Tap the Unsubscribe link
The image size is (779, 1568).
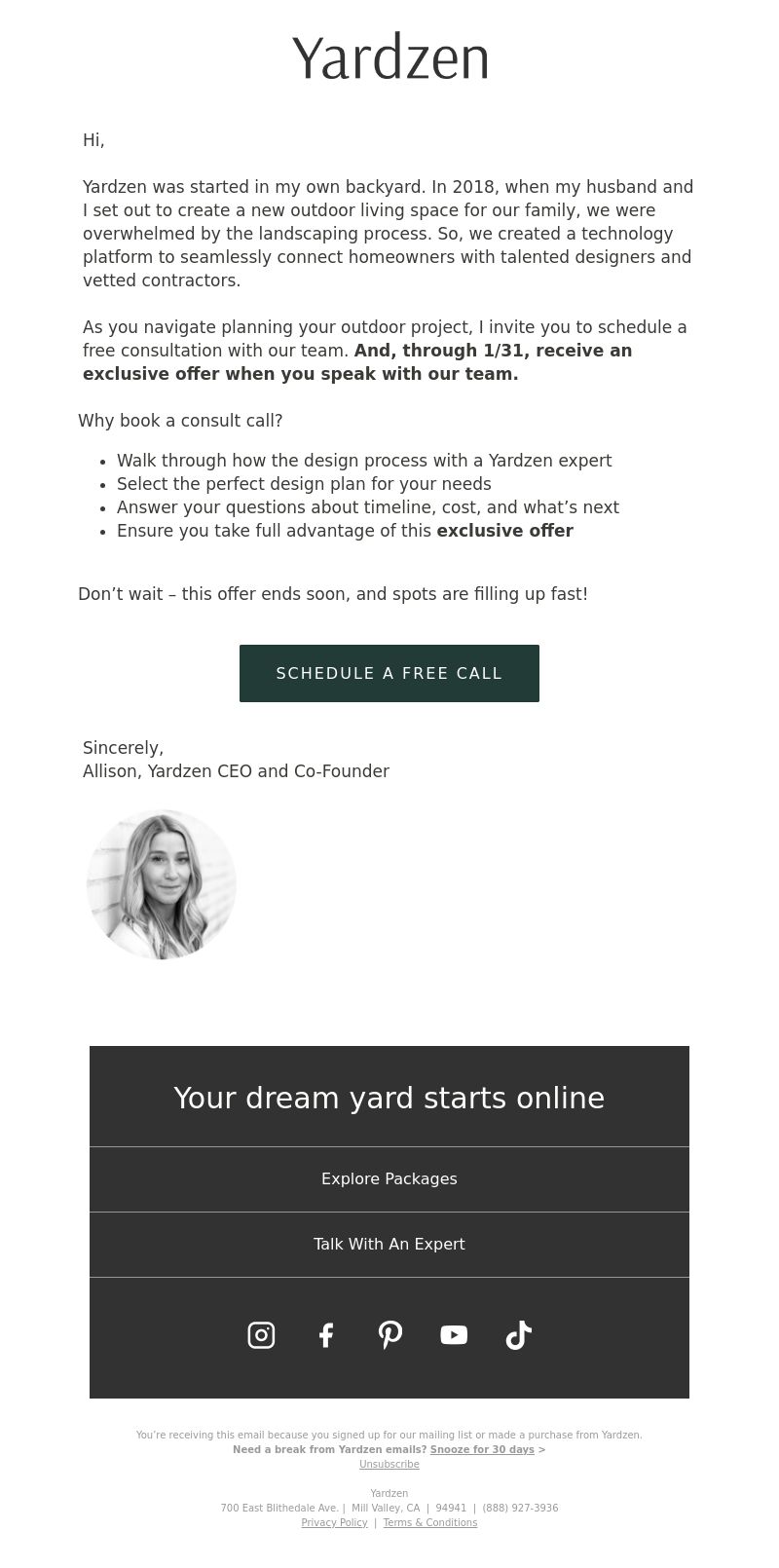pyautogui.click(x=389, y=1464)
